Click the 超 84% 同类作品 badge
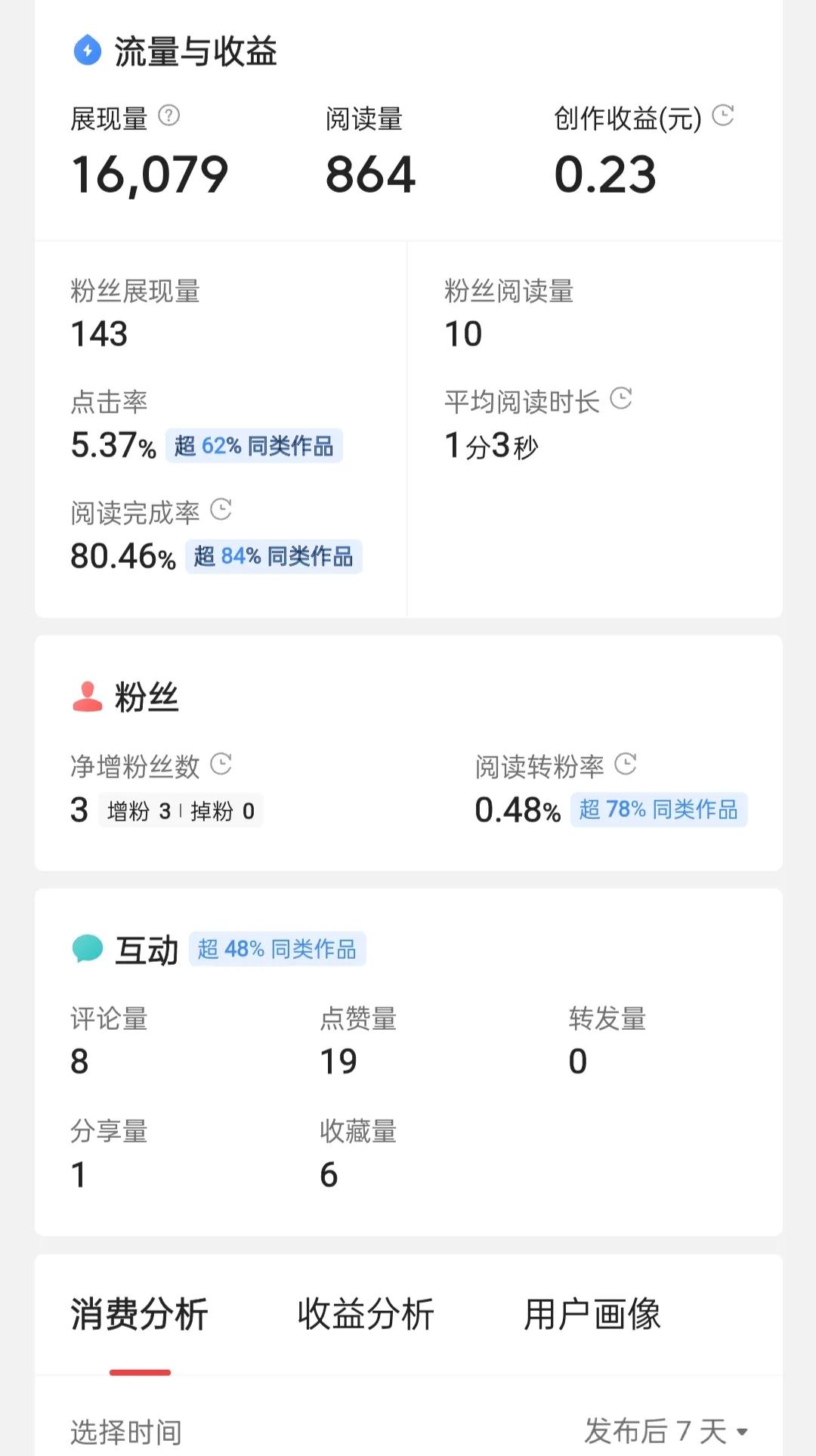 pos(273,557)
